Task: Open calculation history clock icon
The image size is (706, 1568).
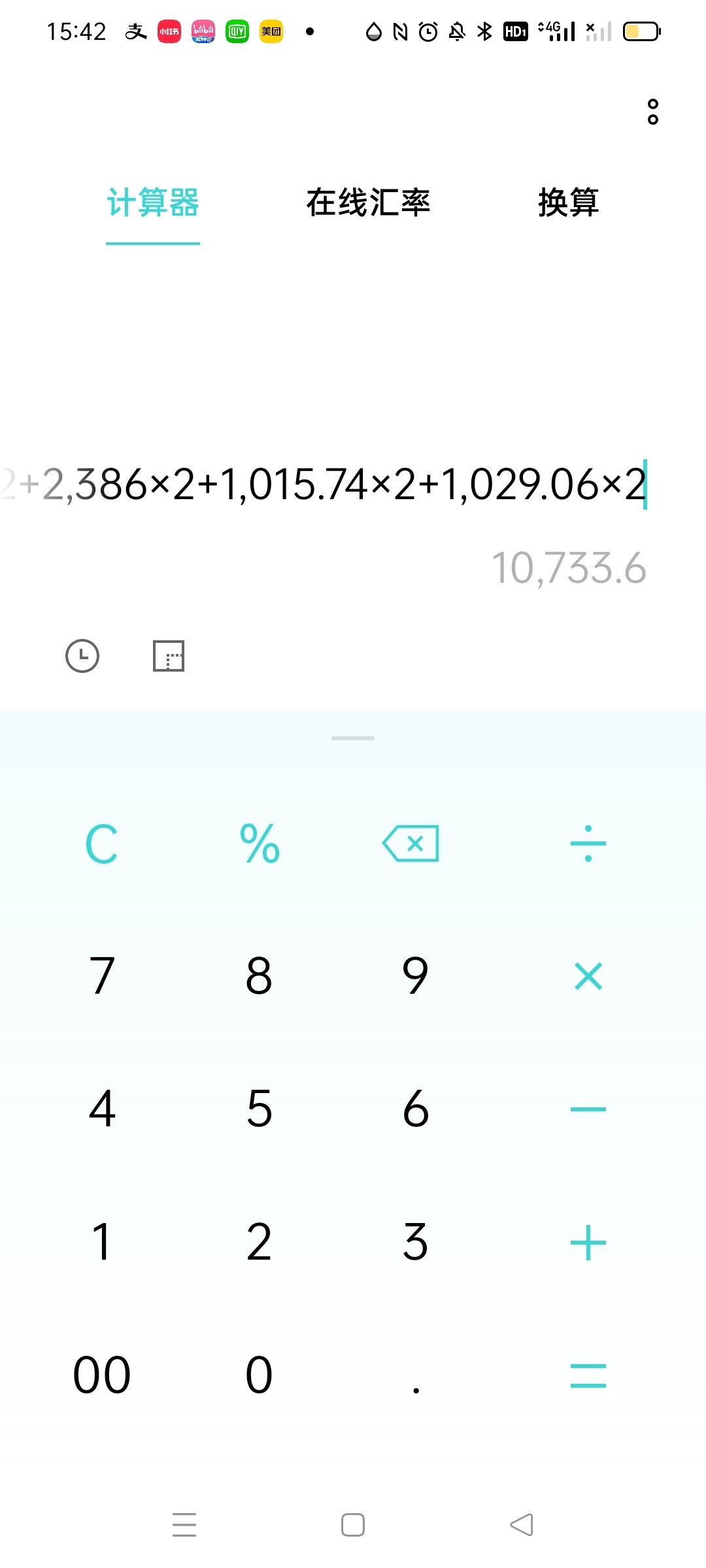Action: click(x=82, y=656)
